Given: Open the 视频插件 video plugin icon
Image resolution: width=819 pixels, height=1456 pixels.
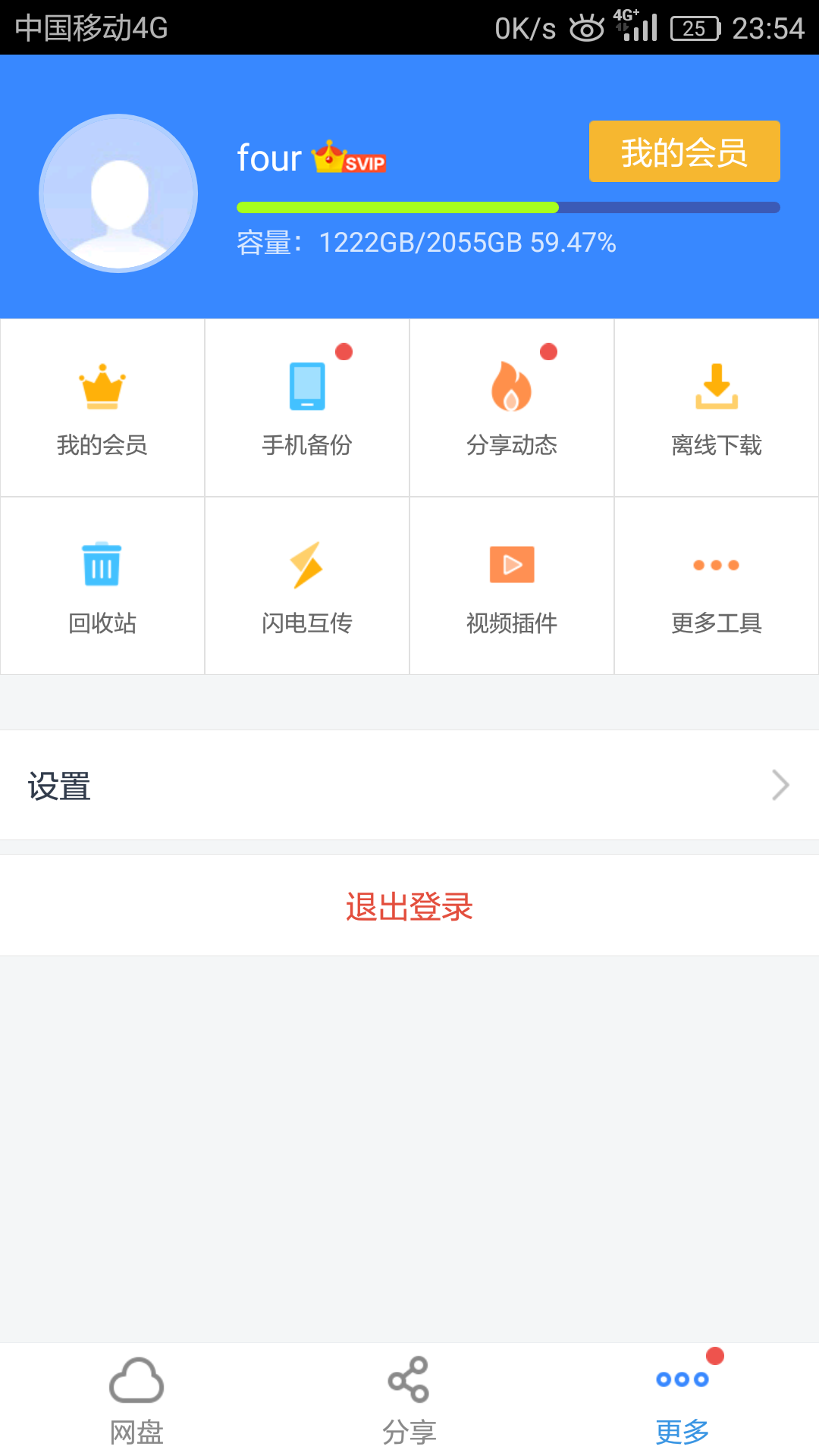Looking at the screenshot, I should tap(511, 564).
